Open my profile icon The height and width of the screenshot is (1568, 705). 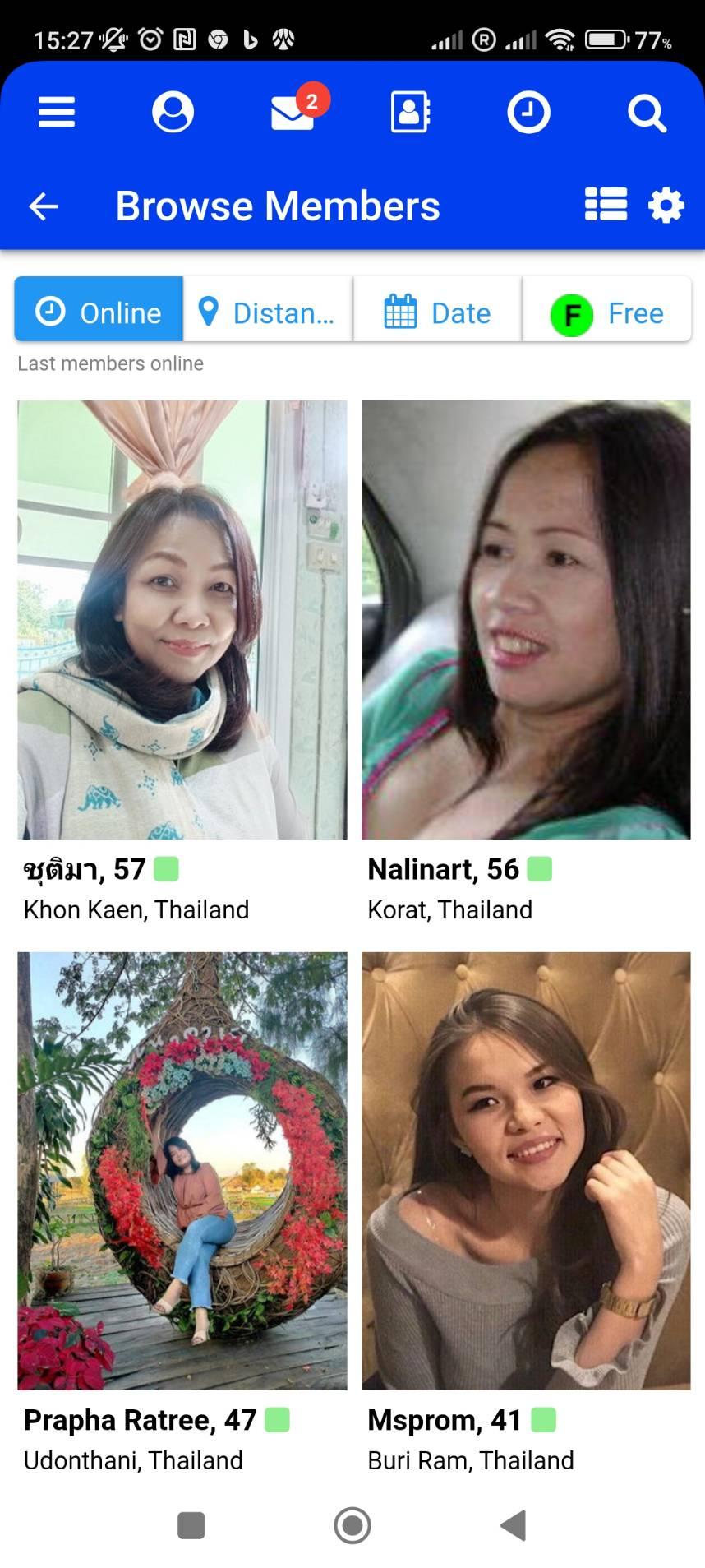(173, 112)
